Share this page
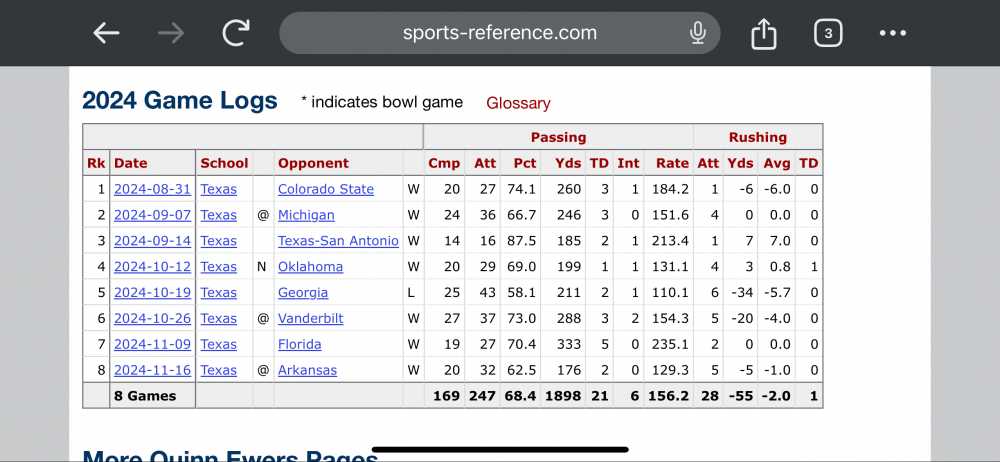1000x462 pixels. 764,33
